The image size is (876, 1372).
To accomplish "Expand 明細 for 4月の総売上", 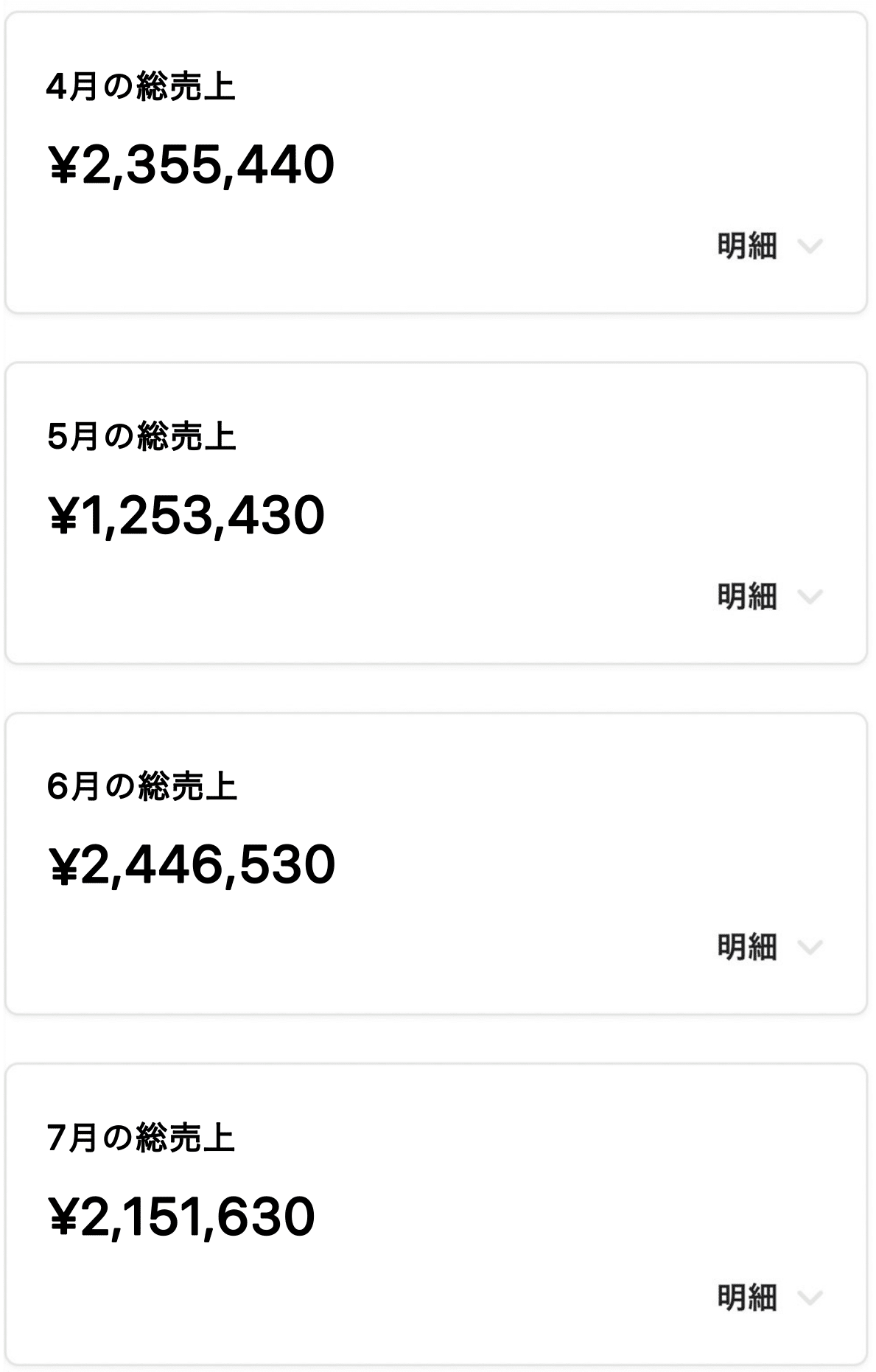I will [x=768, y=246].
